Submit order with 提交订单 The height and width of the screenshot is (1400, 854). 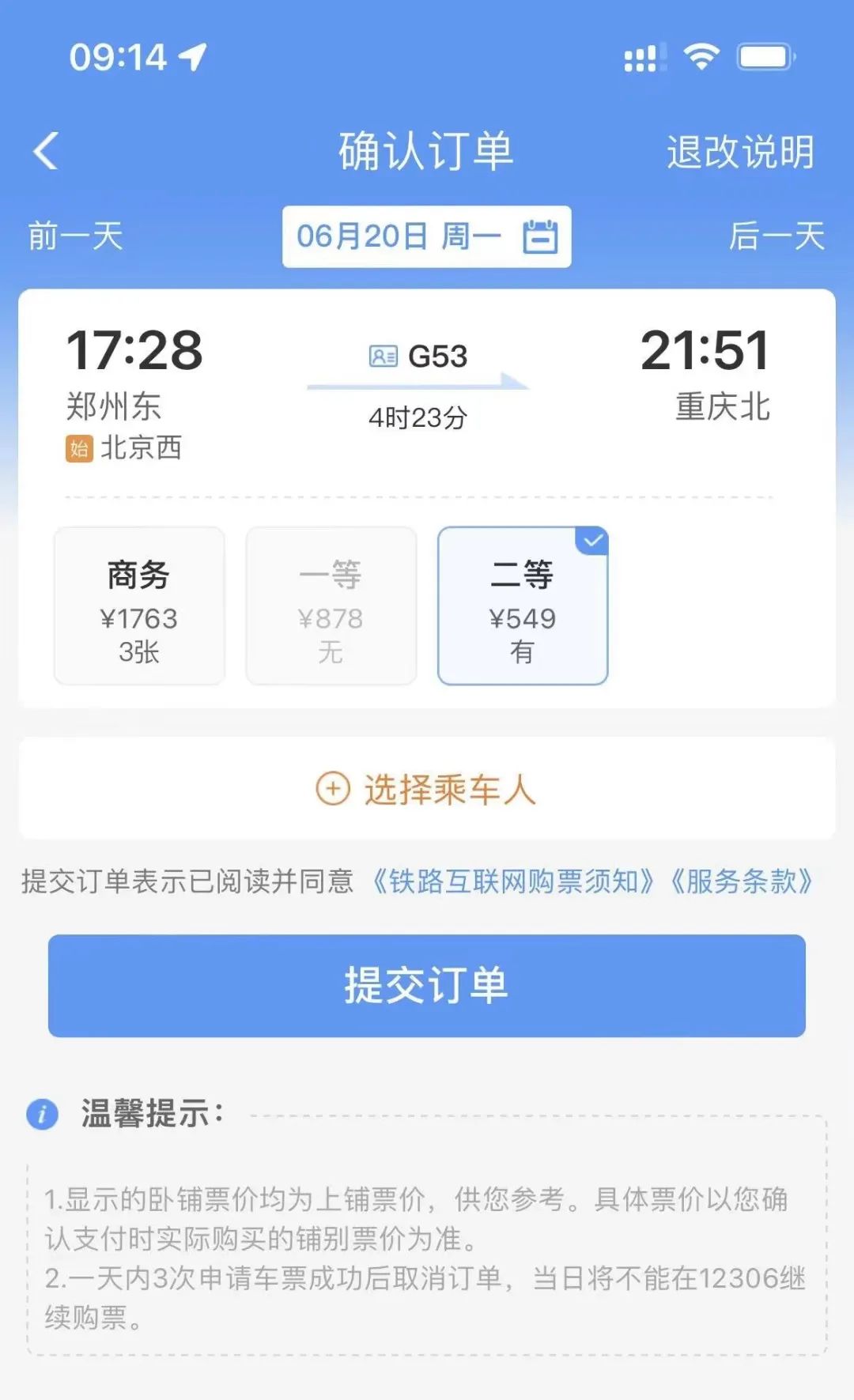(426, 986)
